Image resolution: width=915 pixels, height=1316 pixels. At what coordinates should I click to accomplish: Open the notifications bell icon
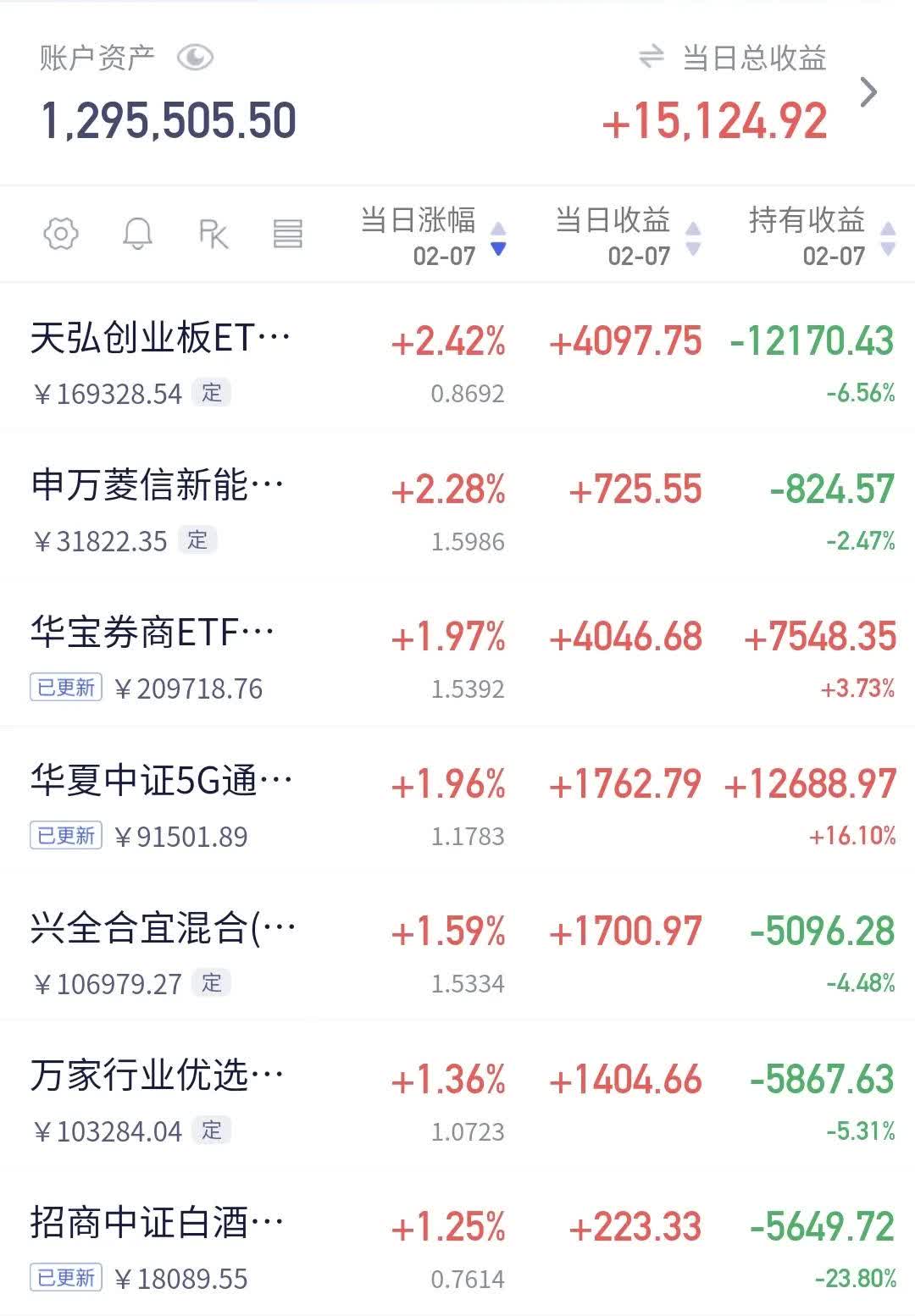tap(139, 235)
